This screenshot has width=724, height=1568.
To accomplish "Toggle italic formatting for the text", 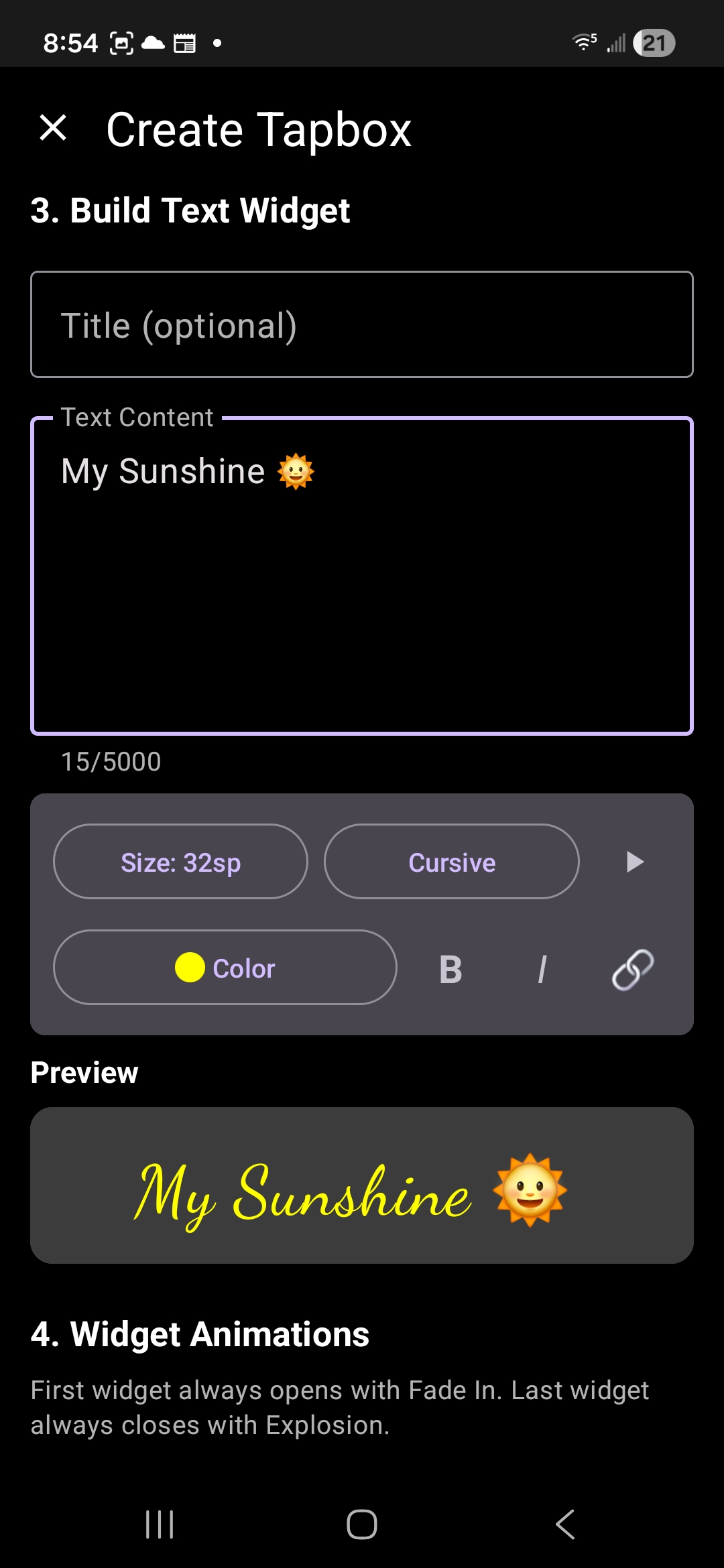I will click(x=542, y=968).
